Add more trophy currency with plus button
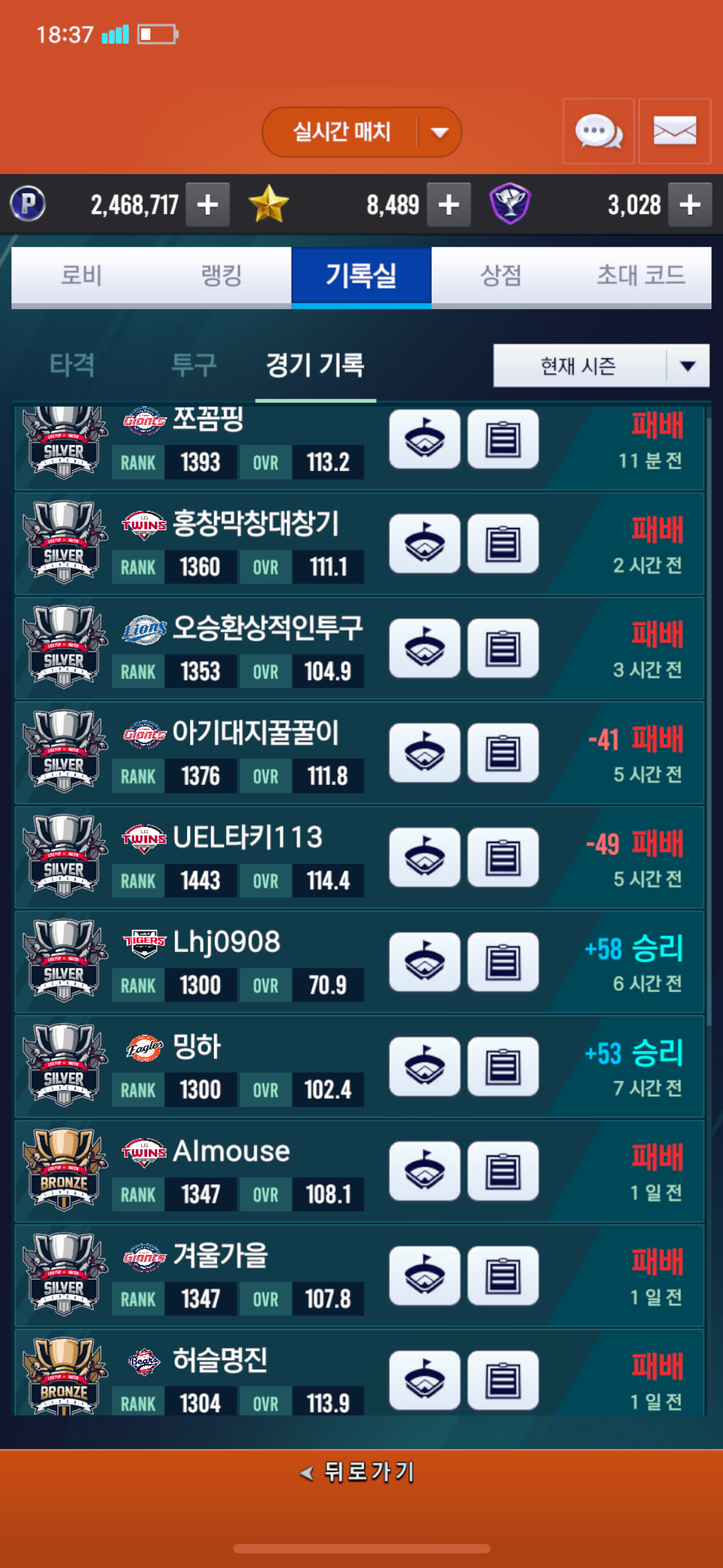This screenshot has height=1568, width=723. tap(689, 205)
